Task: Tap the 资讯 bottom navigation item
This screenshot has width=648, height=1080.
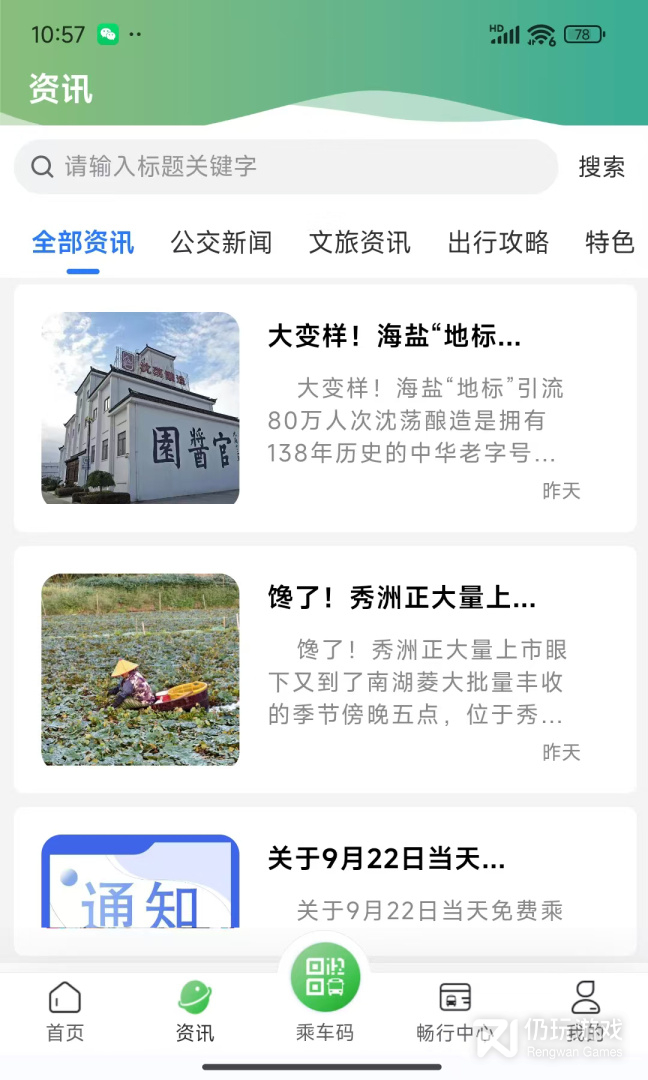Action: (195, 1011)
